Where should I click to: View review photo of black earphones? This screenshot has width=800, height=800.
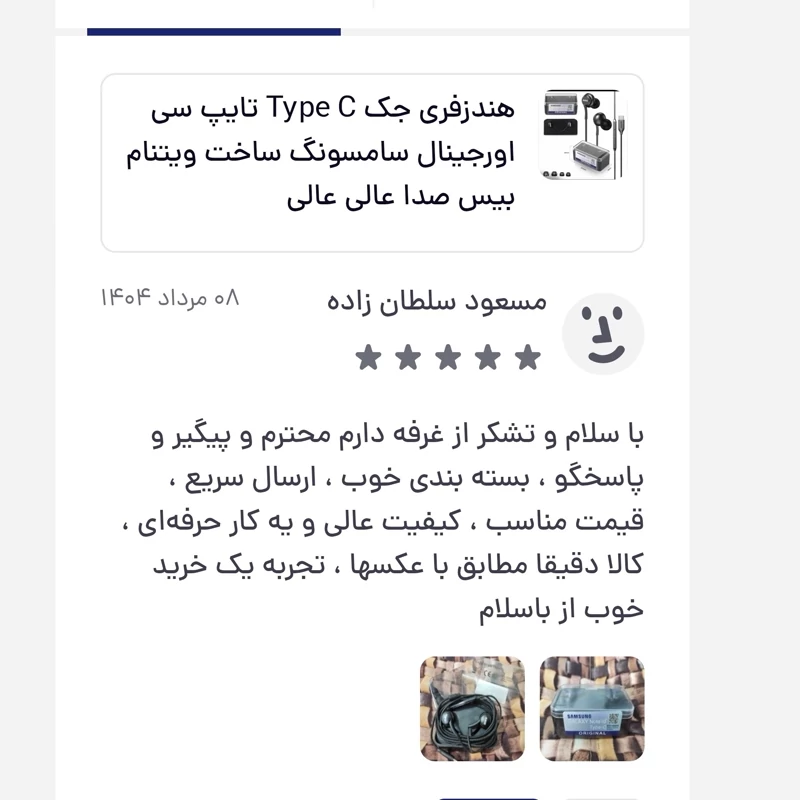click(472, 708)
